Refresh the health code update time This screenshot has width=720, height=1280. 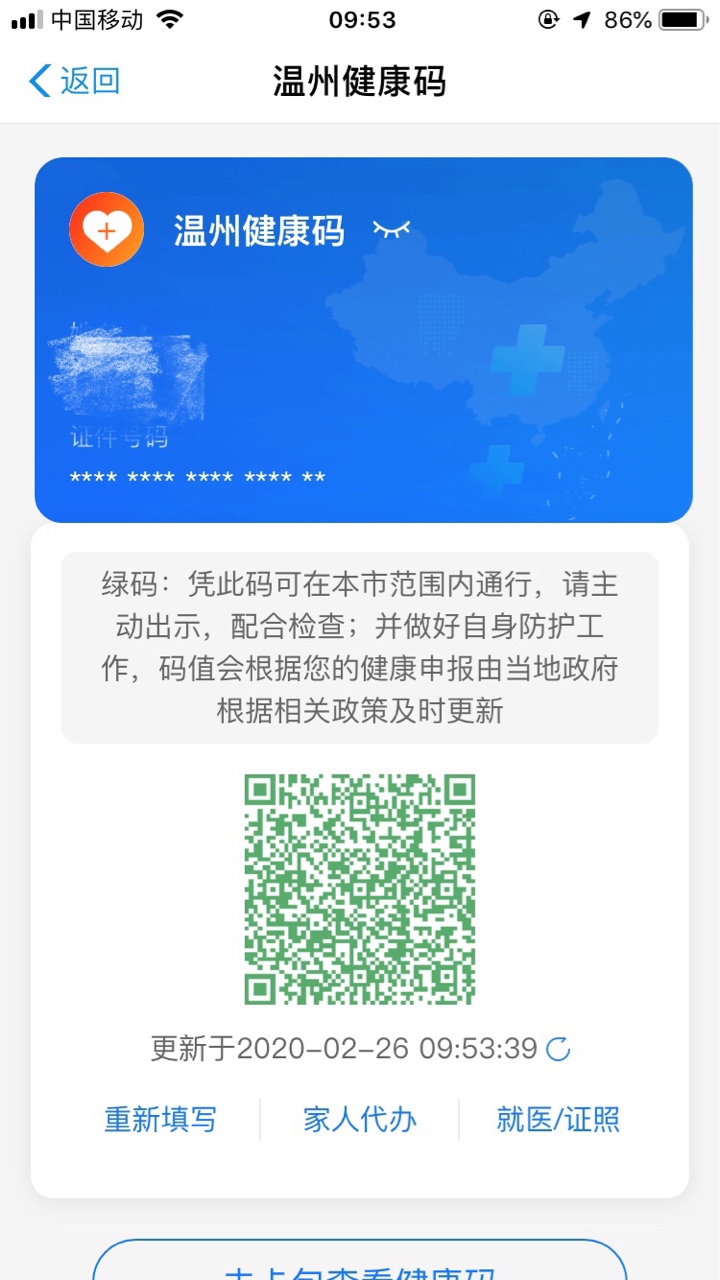(558, 1049)
